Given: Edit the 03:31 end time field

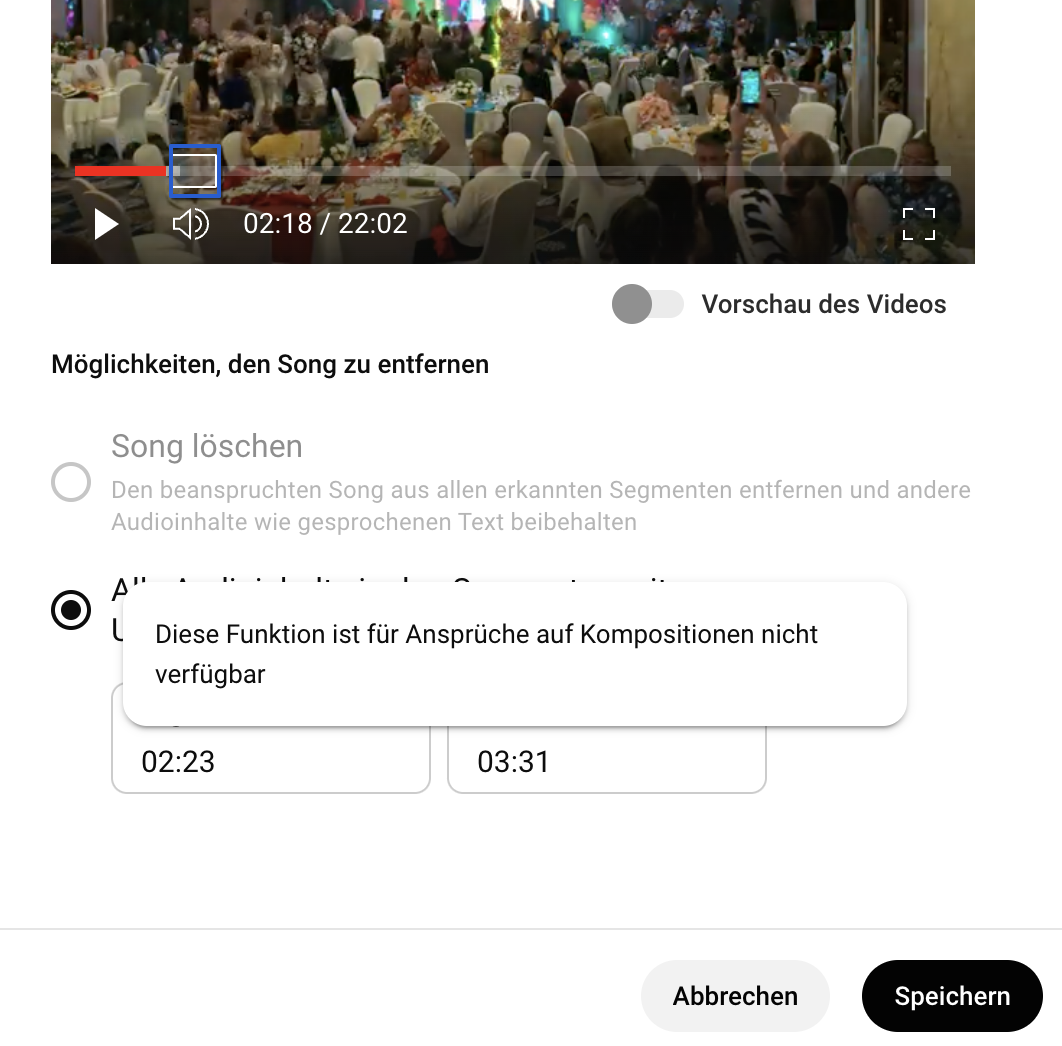Looking at the screenshot, I should pyautogui.click(x=606, y=761).
